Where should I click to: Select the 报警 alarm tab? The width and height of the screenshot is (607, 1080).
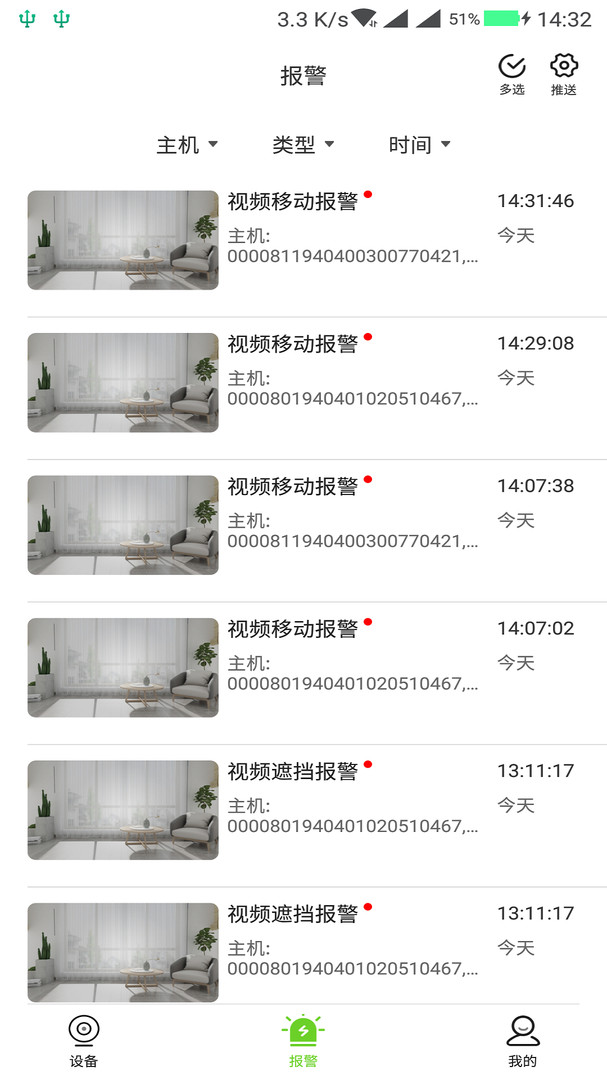point(303,1040)
